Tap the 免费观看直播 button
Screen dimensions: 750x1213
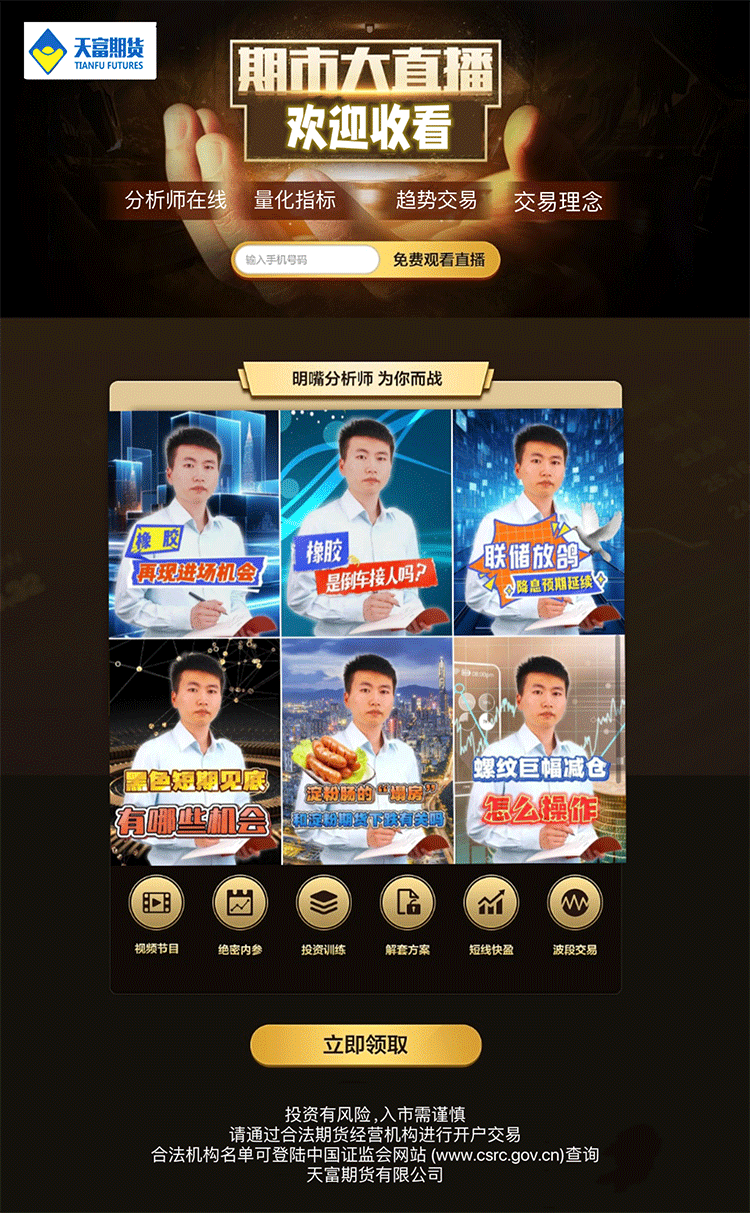point(439,260)
